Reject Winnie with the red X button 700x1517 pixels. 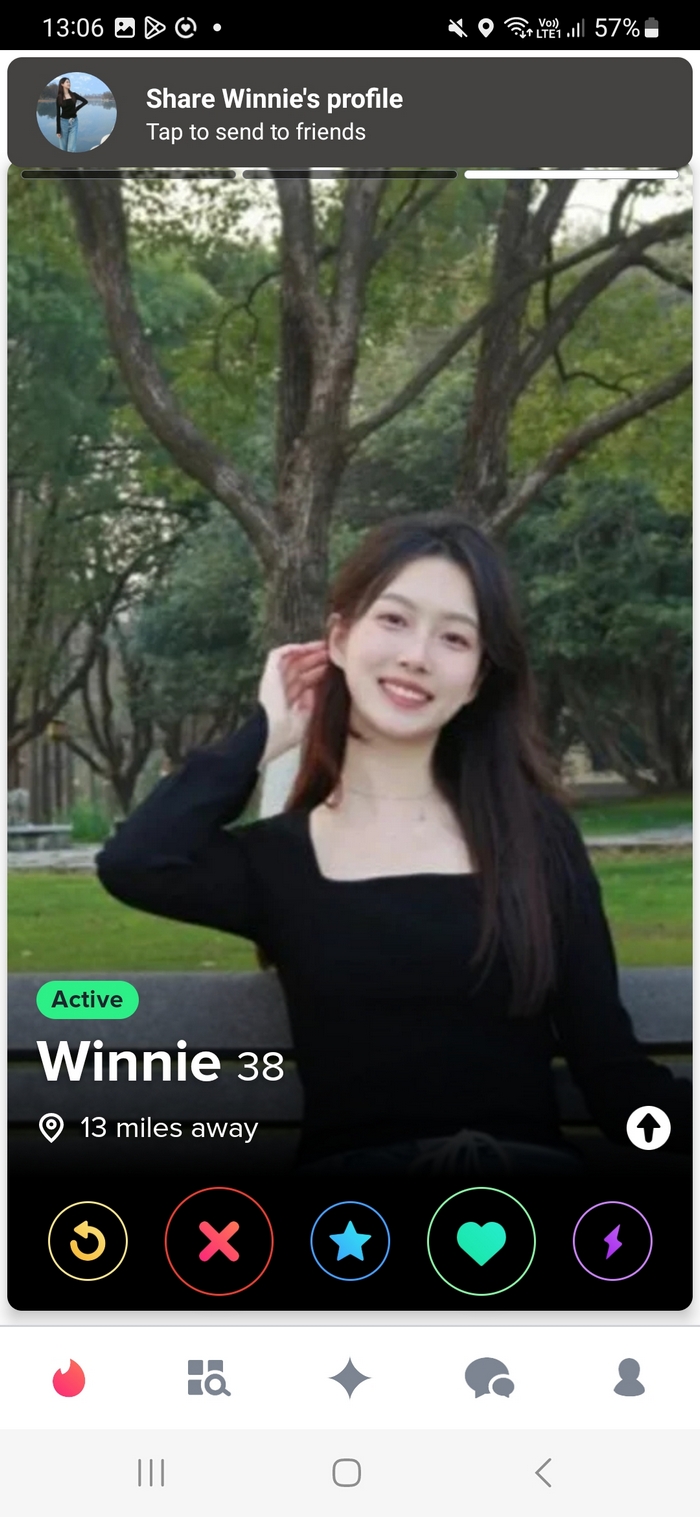tap(219, 1241)
